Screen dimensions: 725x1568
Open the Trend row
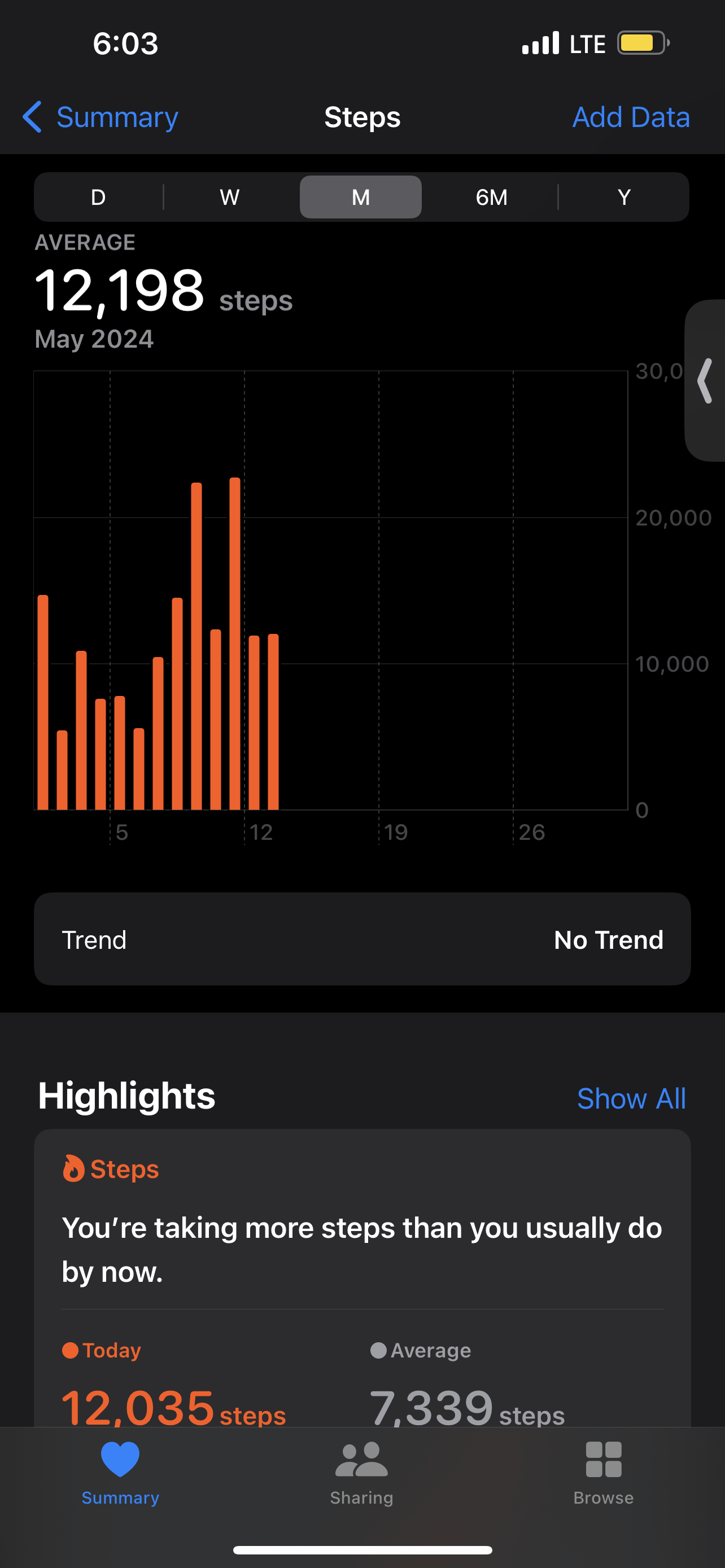pyautogui.click(x=362, y=939)
